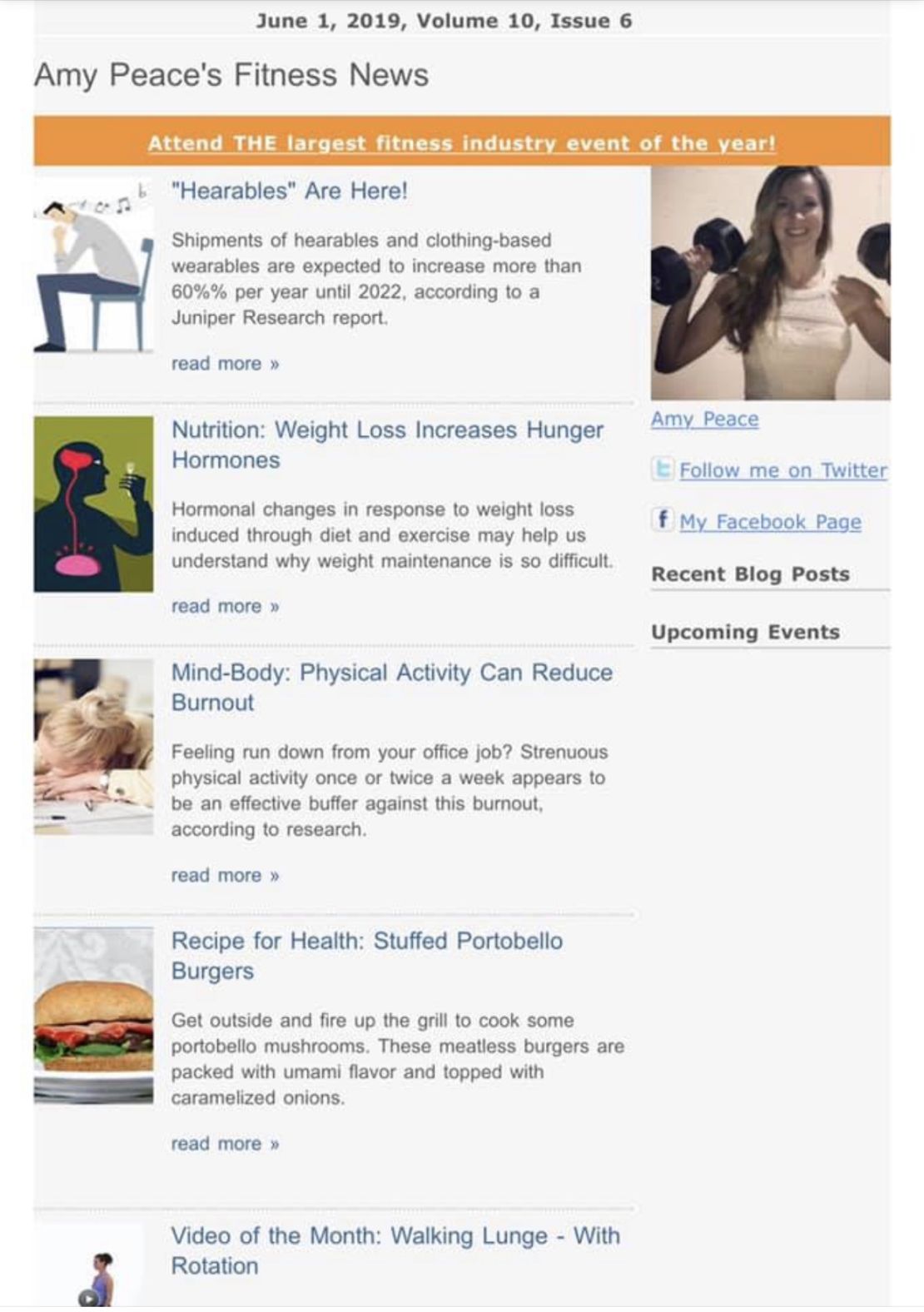Open the "Hearables" Are Here article
The image size is (924, 1312).
click(289, 191)
